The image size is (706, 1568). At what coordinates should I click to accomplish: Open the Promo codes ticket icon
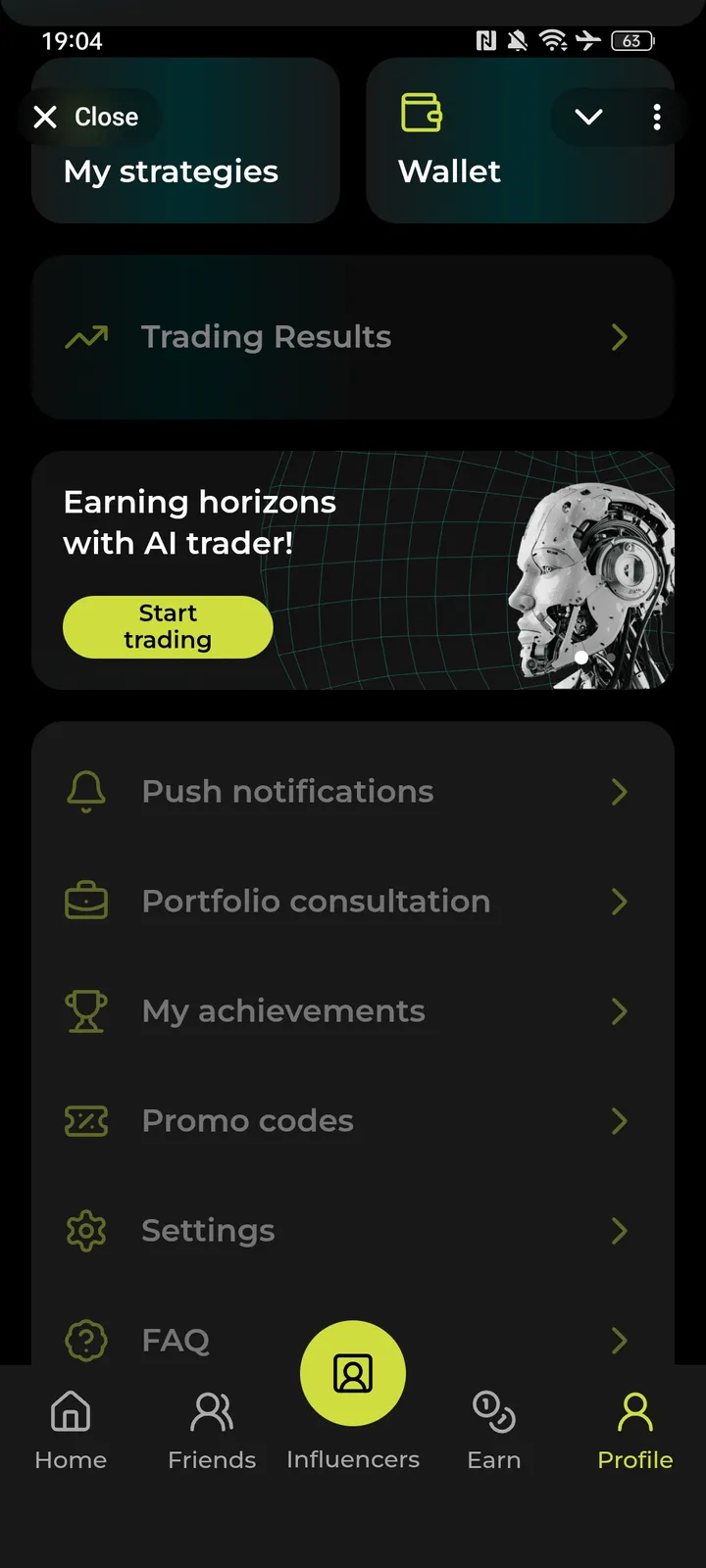(86, 1120)
